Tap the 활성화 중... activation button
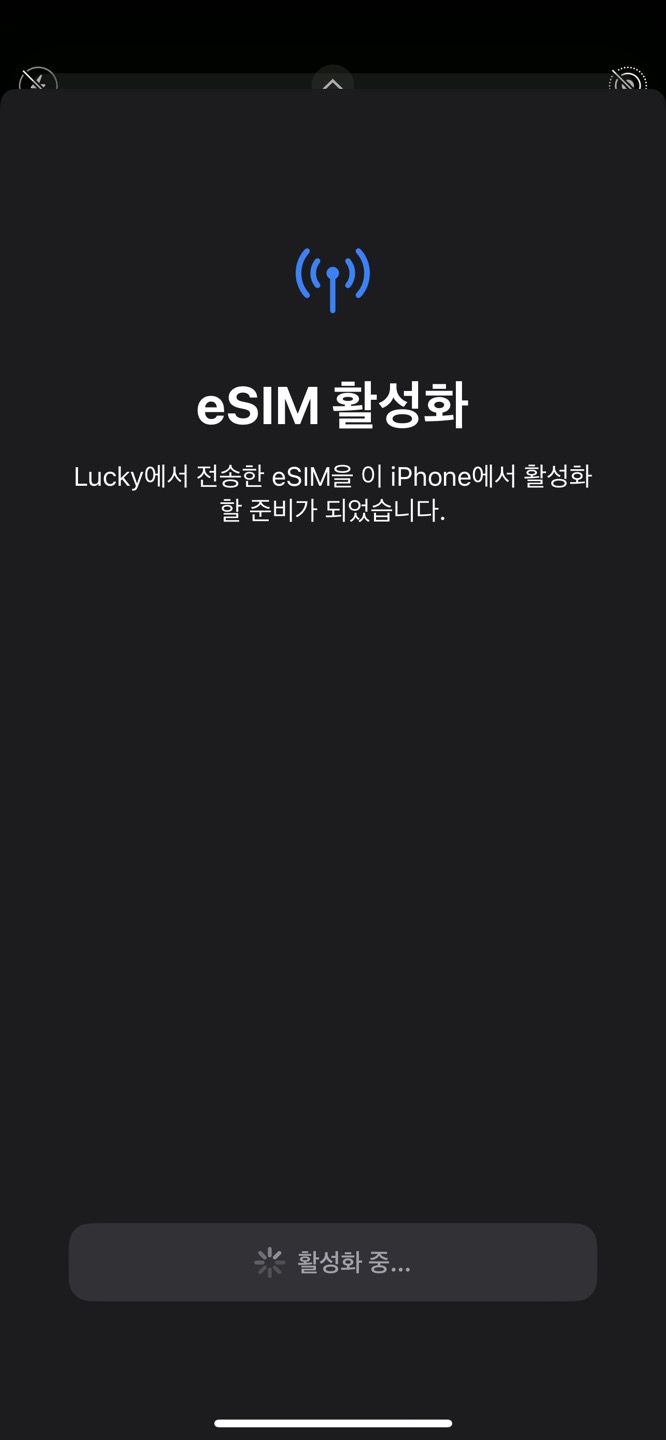666x1440 pixels. point(333,1262)
